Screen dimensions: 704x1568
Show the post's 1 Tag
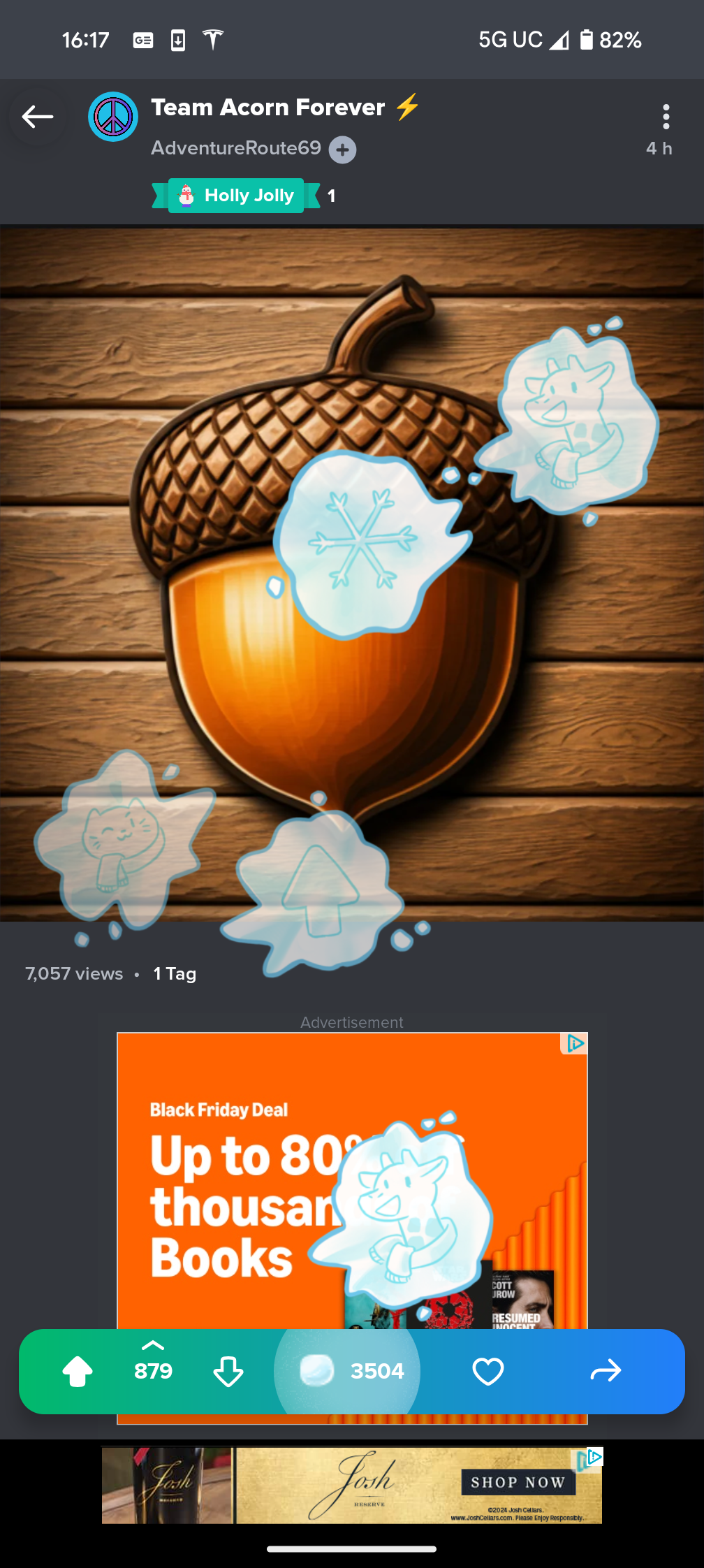(x=175, y=973)
